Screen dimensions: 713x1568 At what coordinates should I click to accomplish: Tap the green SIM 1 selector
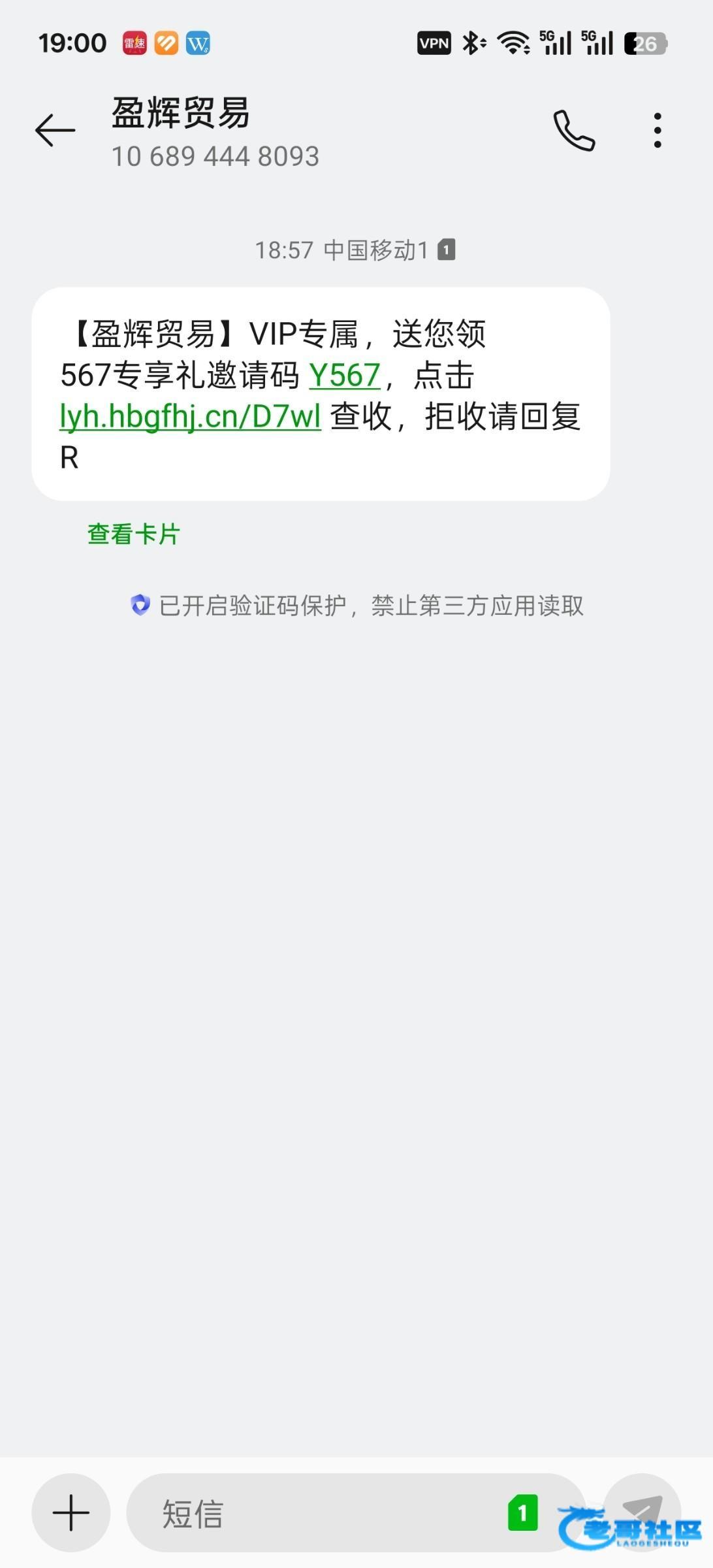pos(523,1512)
